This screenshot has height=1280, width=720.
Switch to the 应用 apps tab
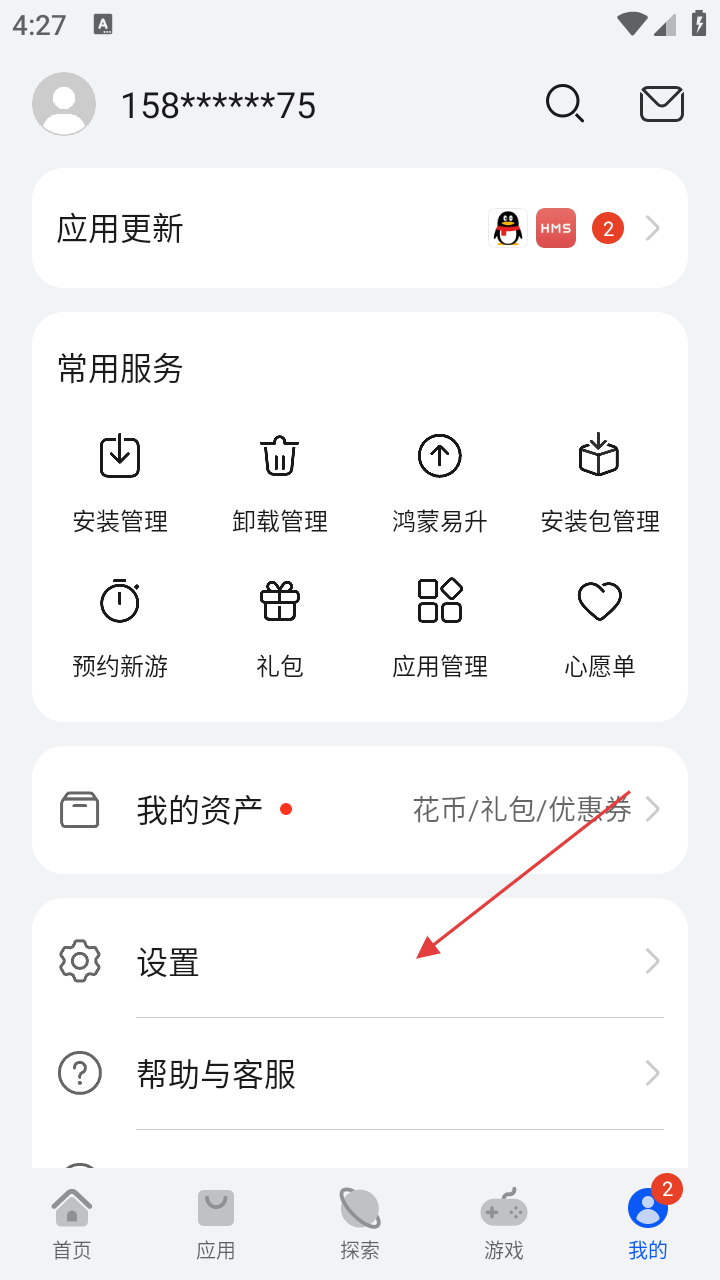[x=216, y=1224]
